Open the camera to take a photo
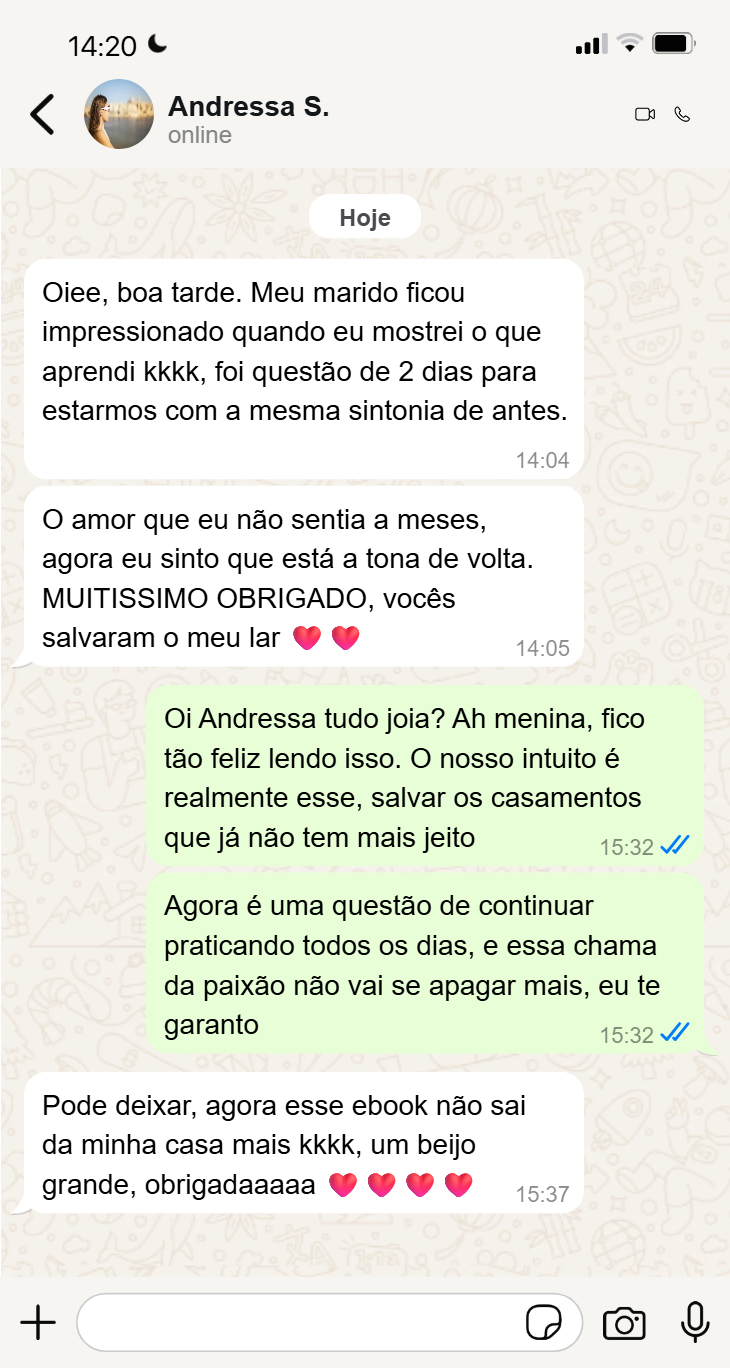730x1368 pixels. [x=624, y=1323]
